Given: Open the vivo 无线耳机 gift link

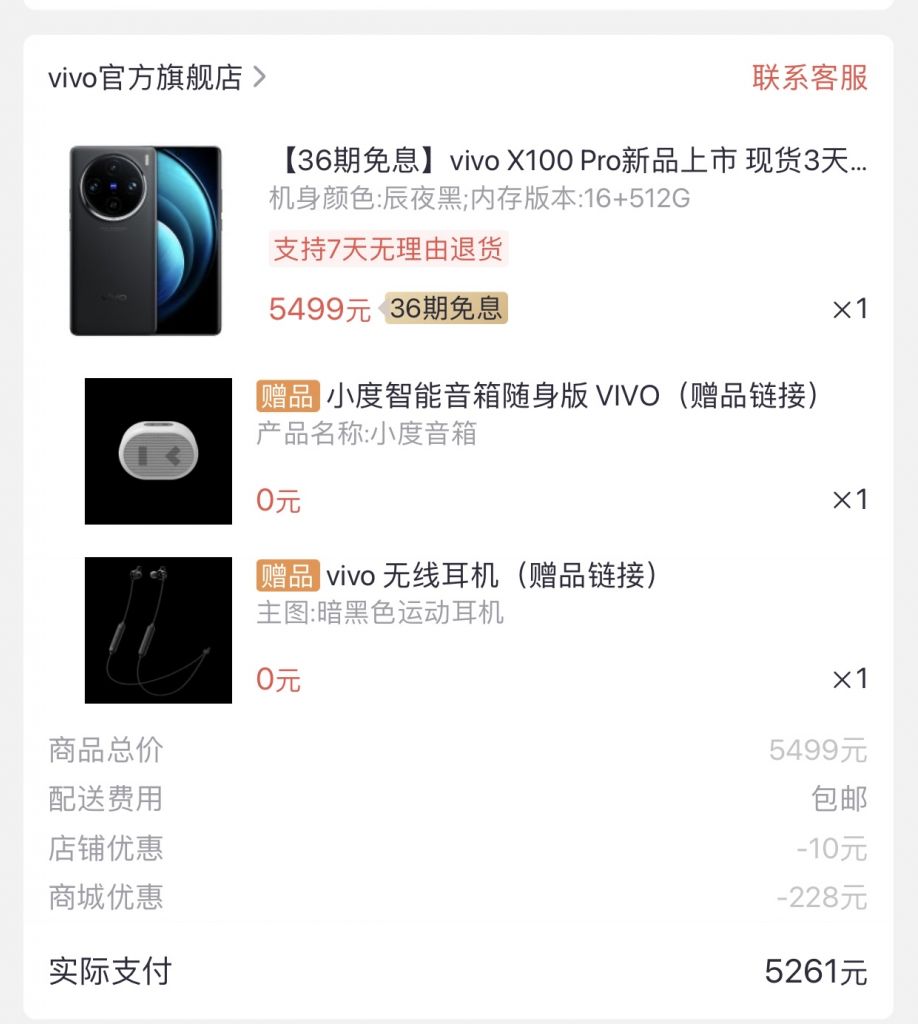Looking at the screenshot, I should pyautogui.click(x=490, y=574).
